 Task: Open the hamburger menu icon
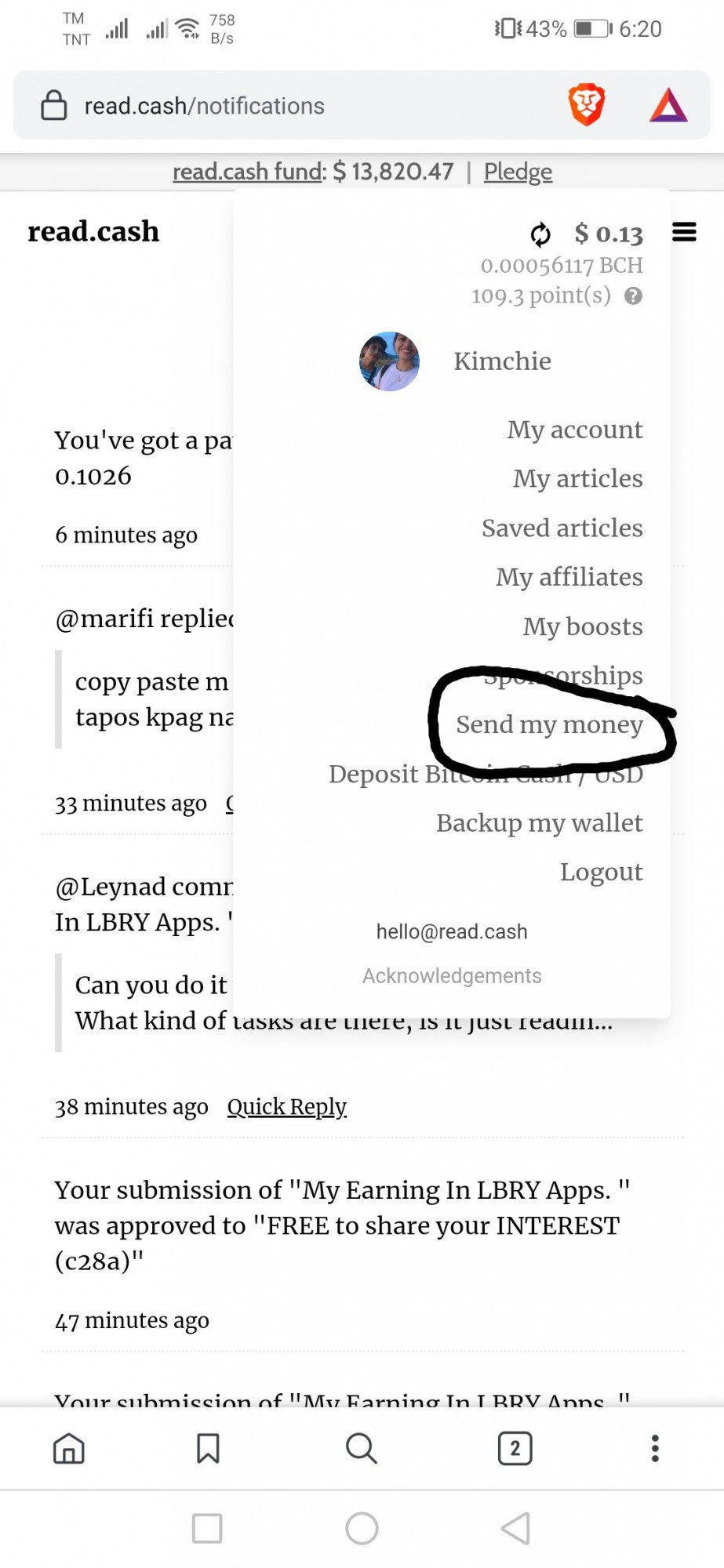pos(684,232)
